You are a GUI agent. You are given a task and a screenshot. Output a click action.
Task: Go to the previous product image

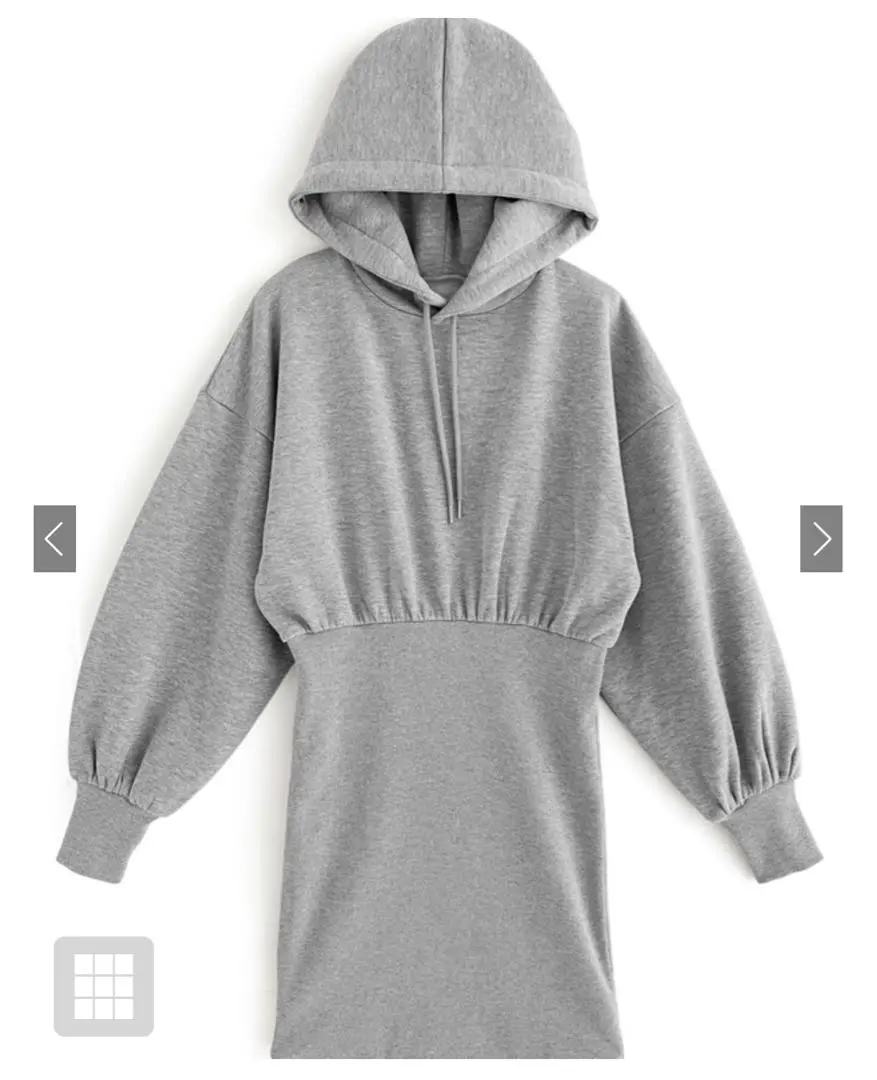[55, 539]
